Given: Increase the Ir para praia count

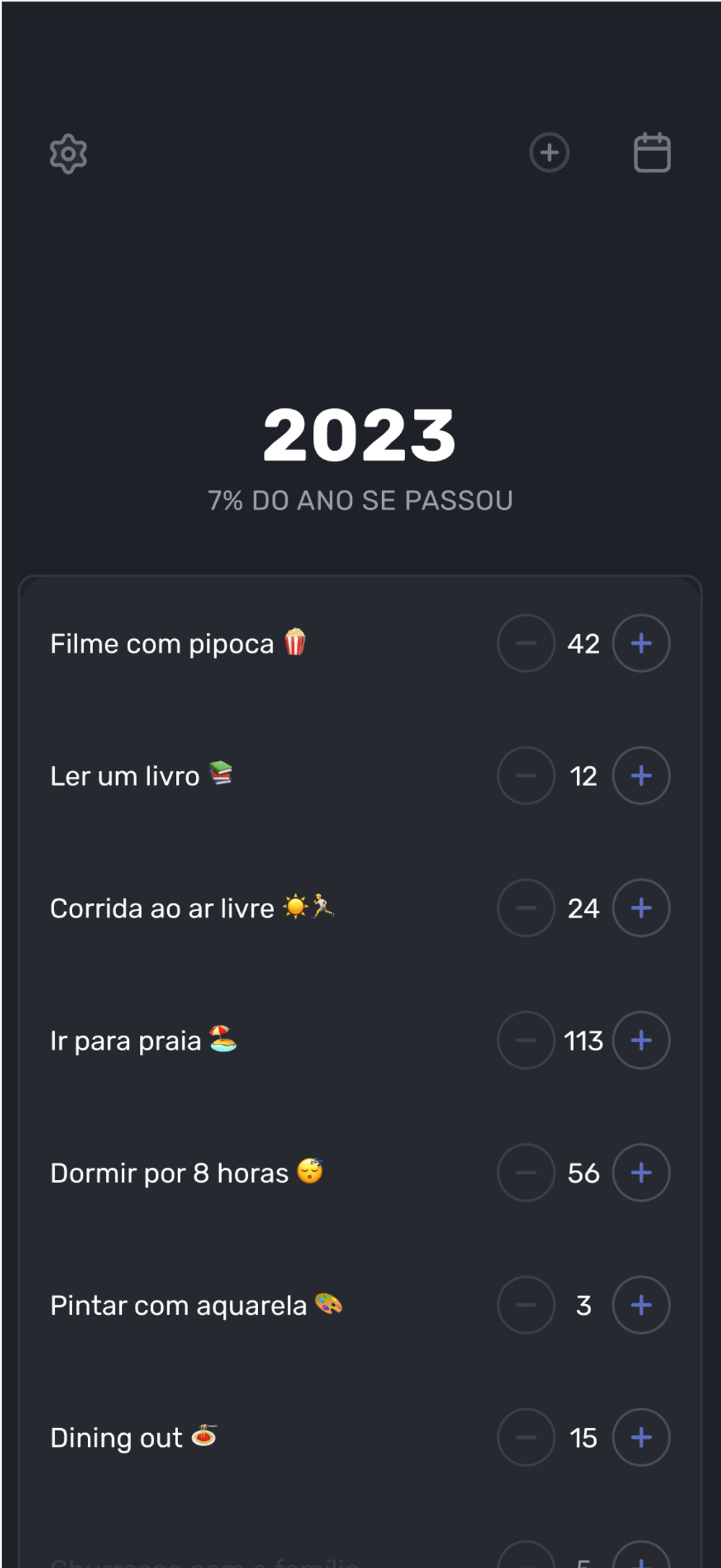Looking at the screenshot, I should pos(641,1040).
